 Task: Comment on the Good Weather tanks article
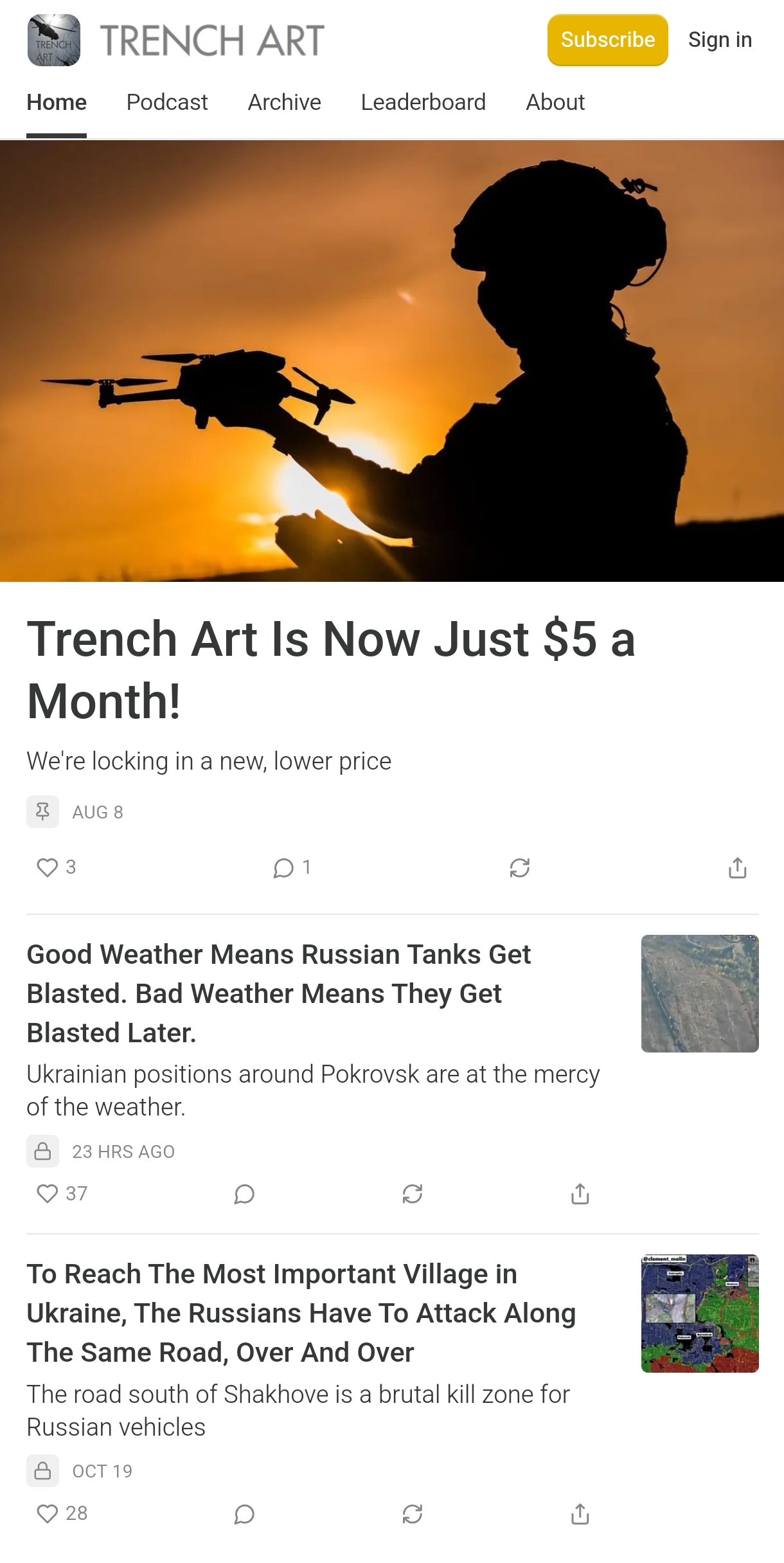244,1195
